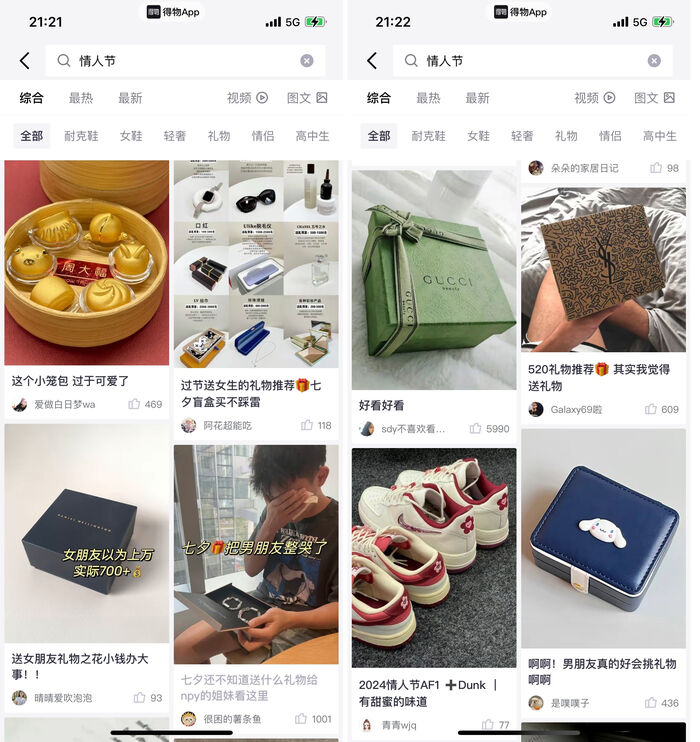Image resolution: width=700 pixels, height=742 pixels.
Task: Like the post by 是噗噗子
Action: [651, 703]
